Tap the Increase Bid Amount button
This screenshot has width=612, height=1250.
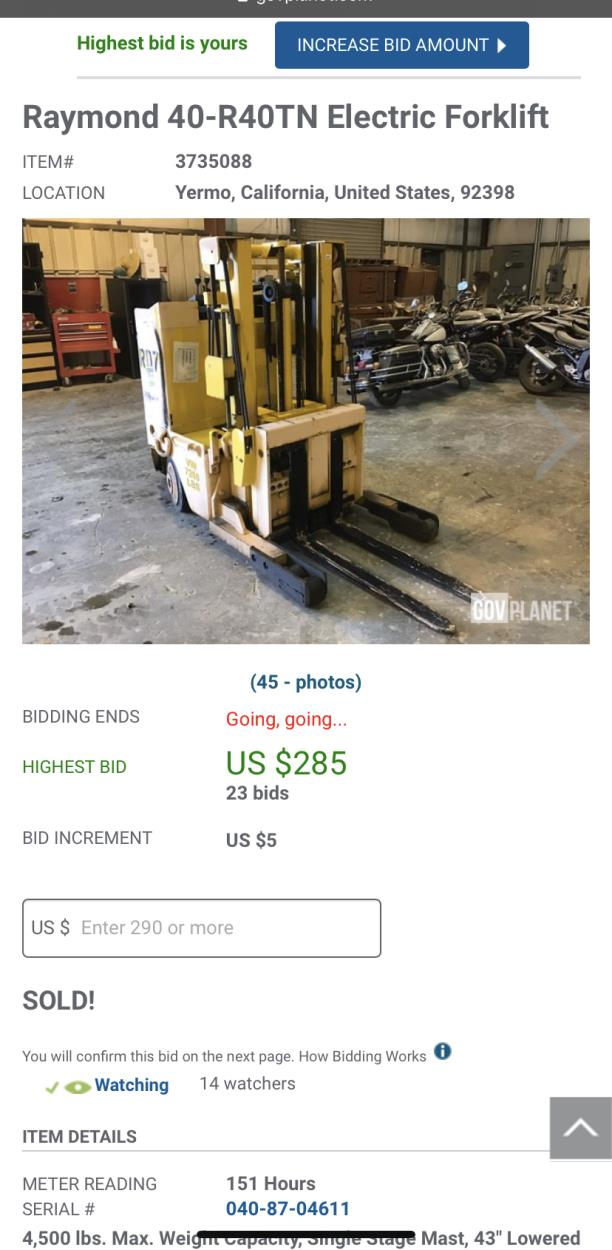point(401,45)
